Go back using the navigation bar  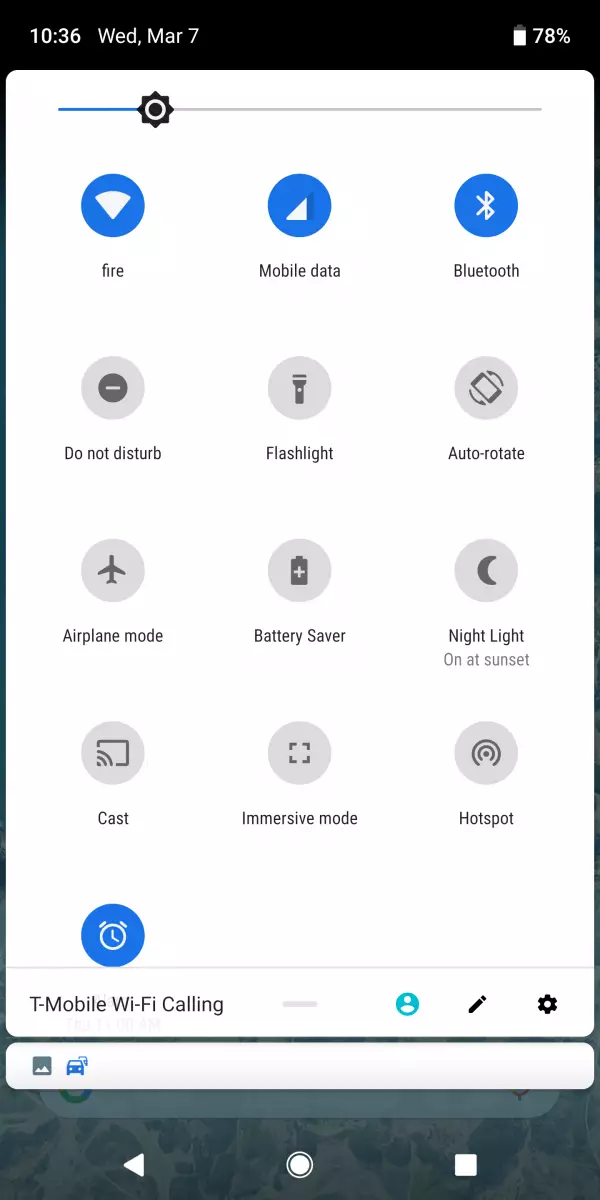(134, 1165)
